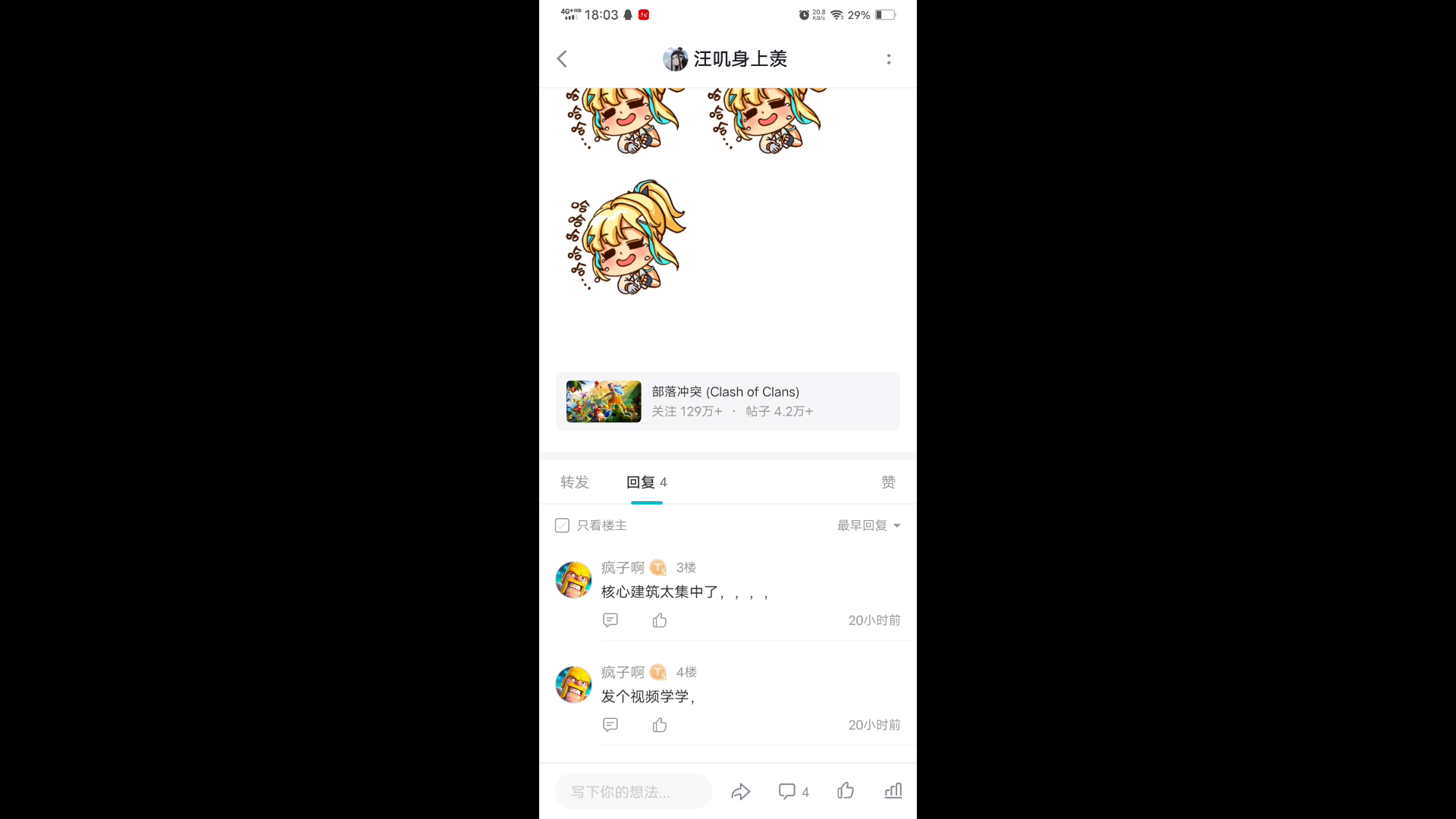Check the 只看楼主 checkbox

[x=562, y=526]
